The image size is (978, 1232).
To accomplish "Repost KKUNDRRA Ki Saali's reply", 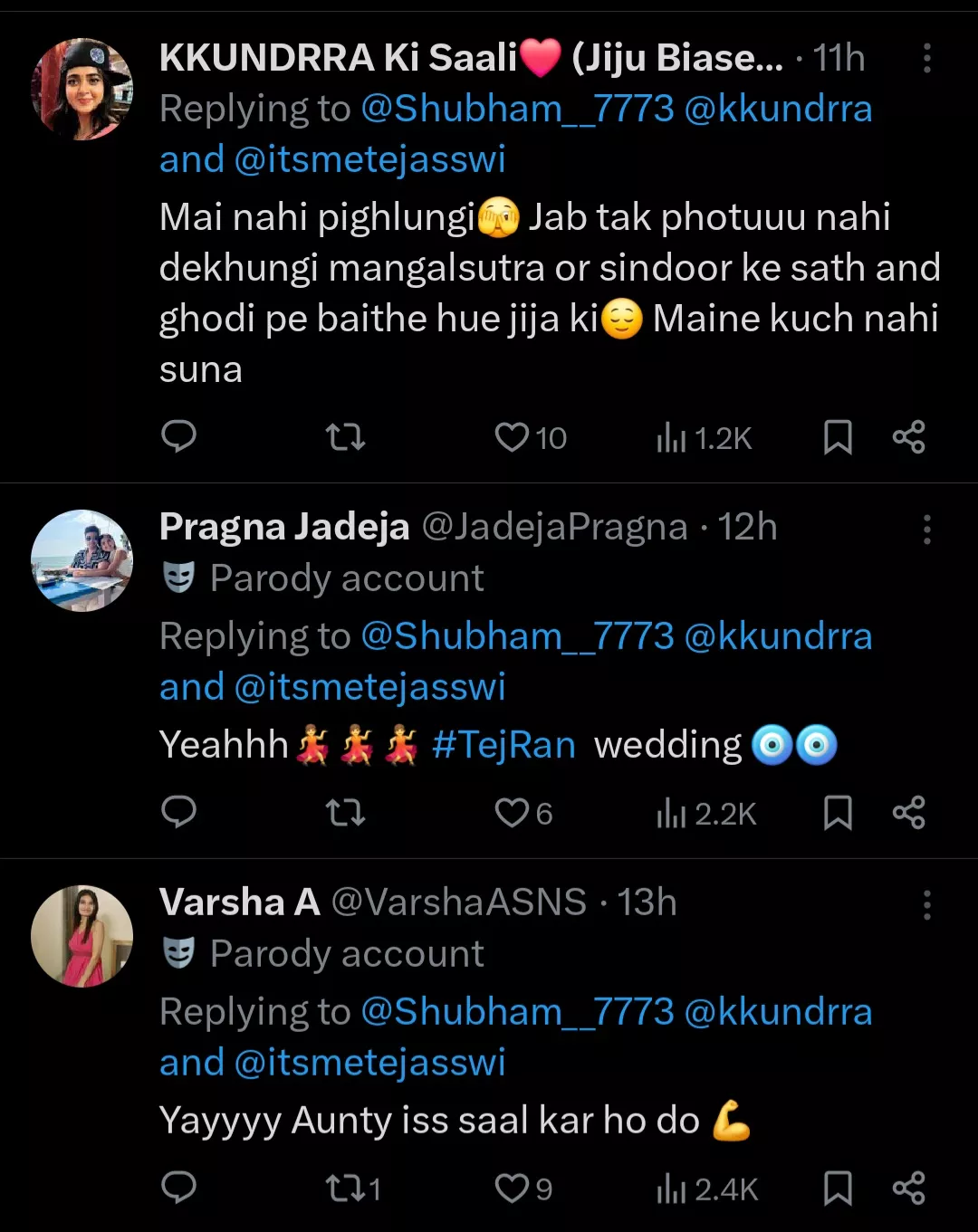I will coord(345,438).
